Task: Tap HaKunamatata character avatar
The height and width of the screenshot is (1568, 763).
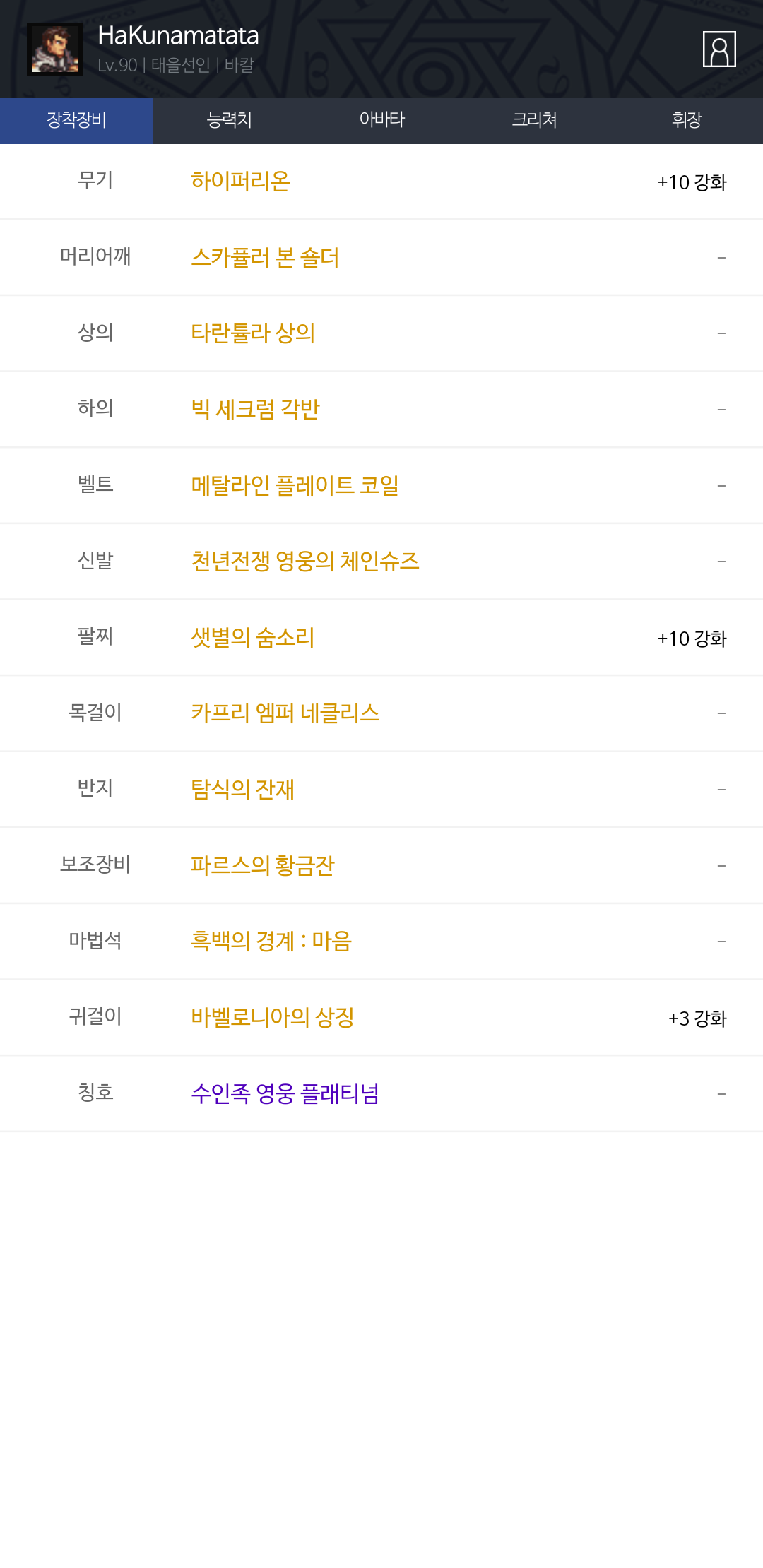Action: point(54,49)
